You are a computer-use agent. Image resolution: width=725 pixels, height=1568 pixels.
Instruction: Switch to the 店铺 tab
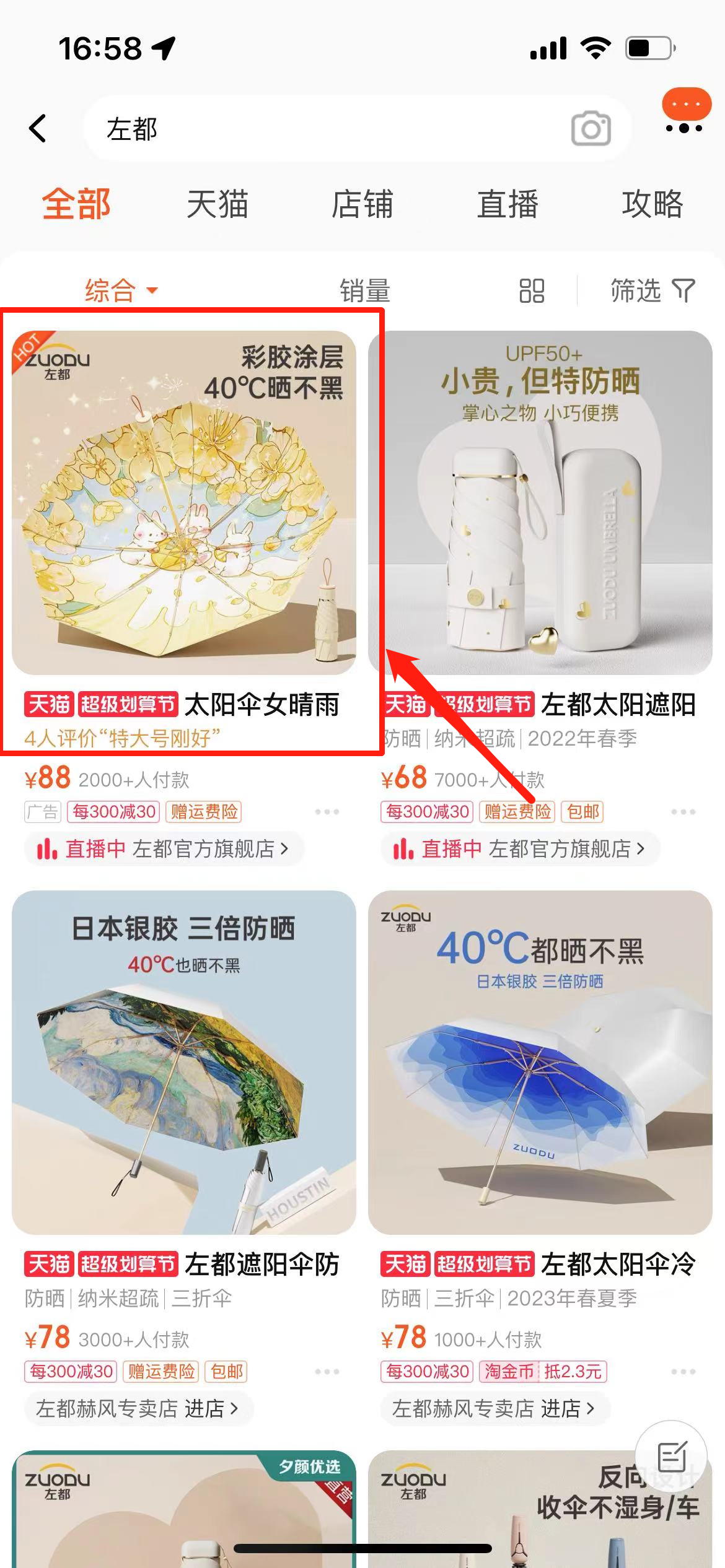[362, 204]
